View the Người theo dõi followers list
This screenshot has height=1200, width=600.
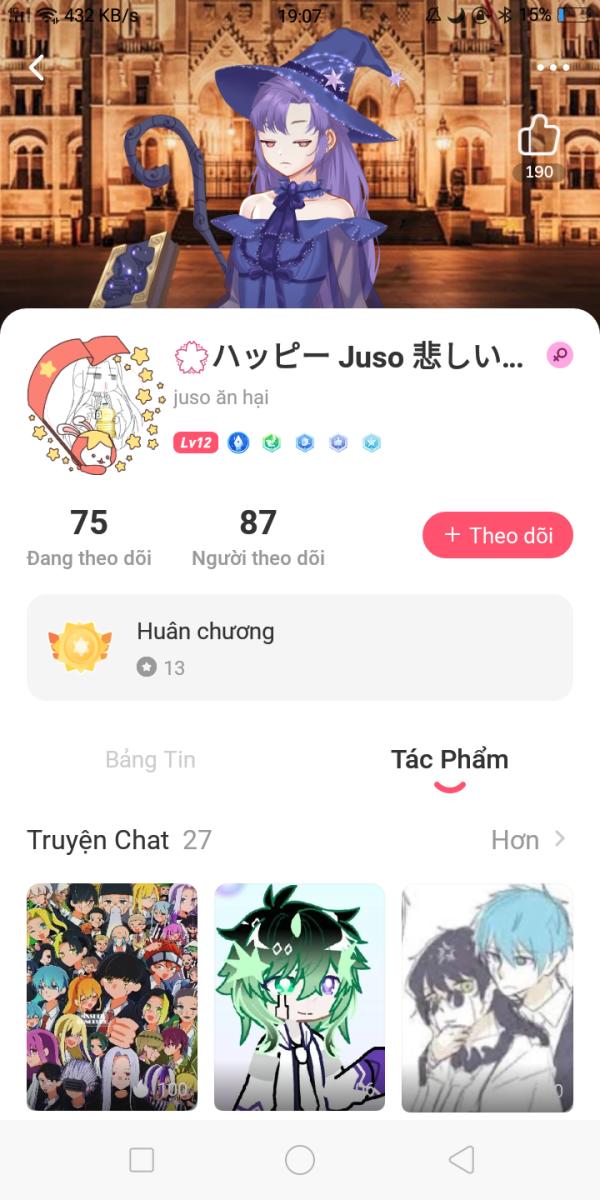click(258, 537)
